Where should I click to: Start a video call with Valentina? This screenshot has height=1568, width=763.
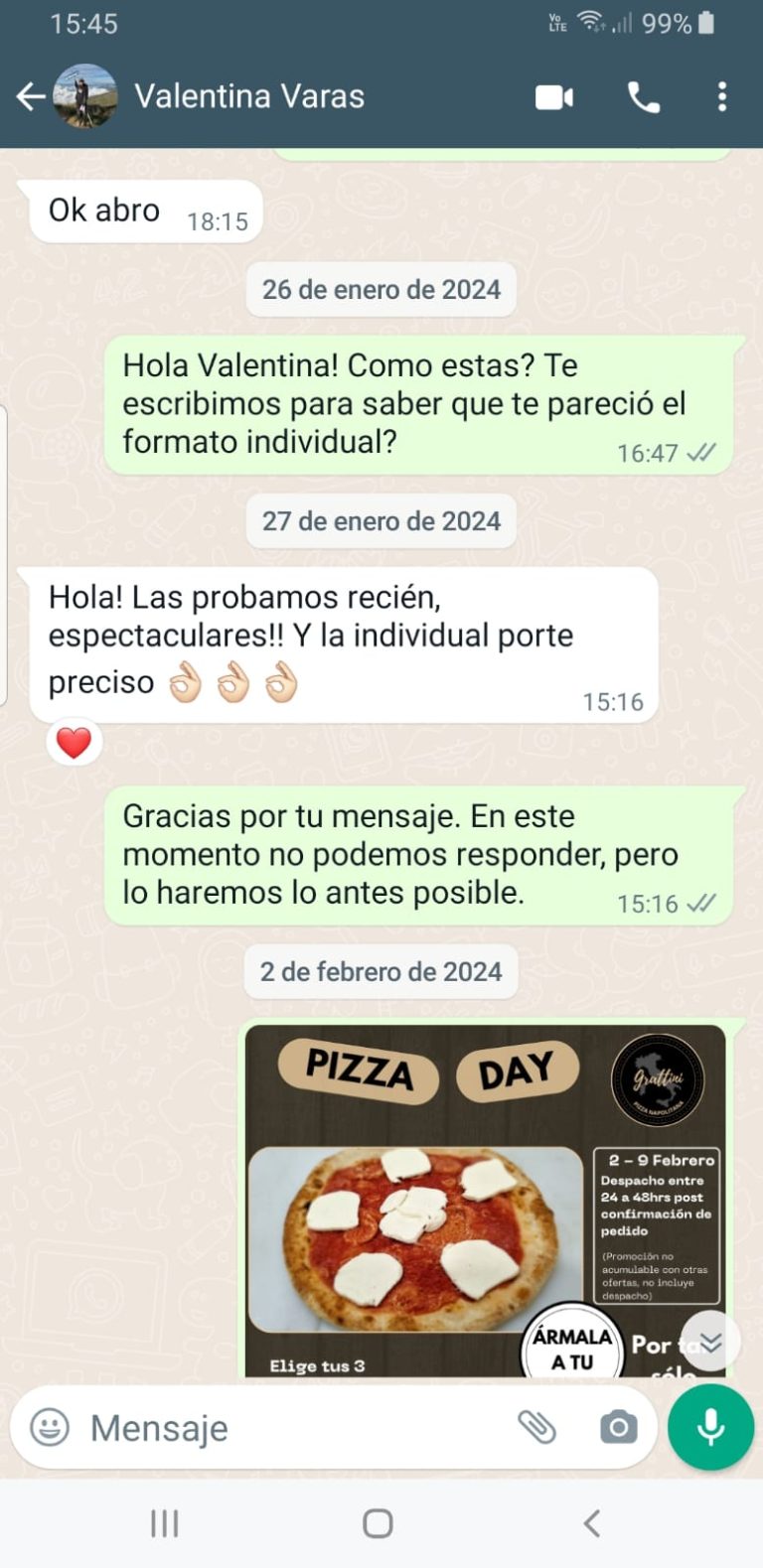tap(554, 96)
